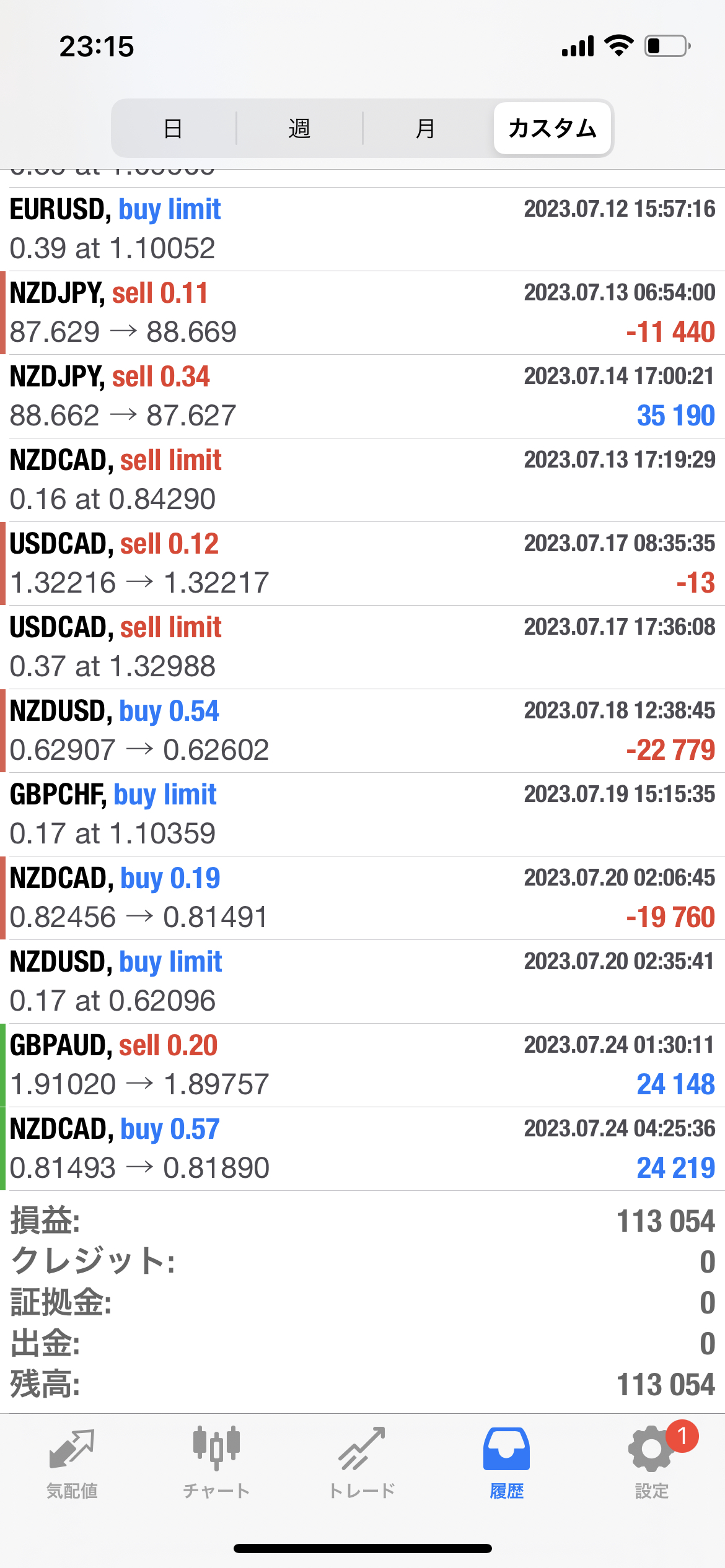Viewport: 725px width, 1568px height.
Task: Open the EURUSD buy limit 0.39 order
Action: pyautogui.click(x=362, y=229)
